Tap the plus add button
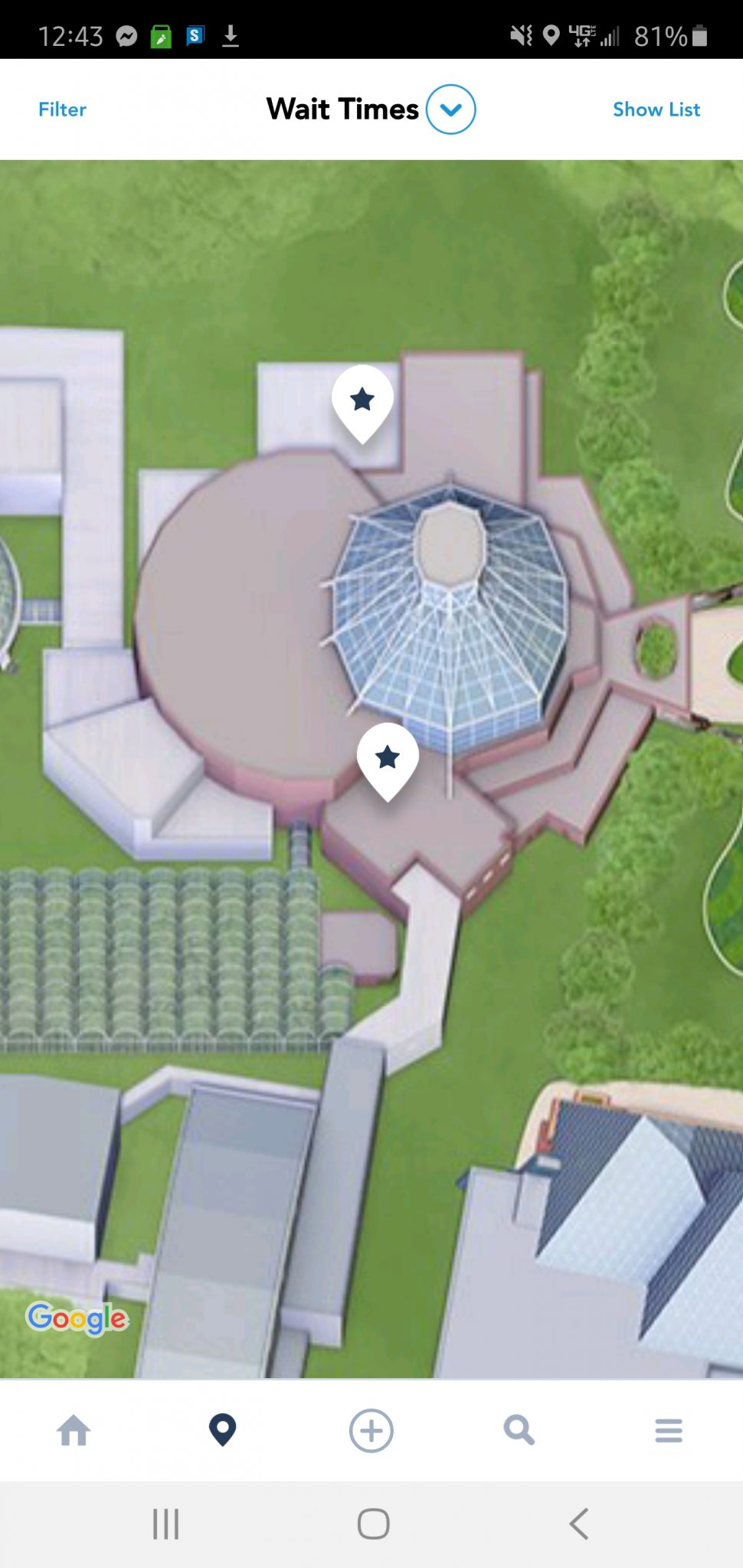743x1568 pixels. pos(371,1429)
